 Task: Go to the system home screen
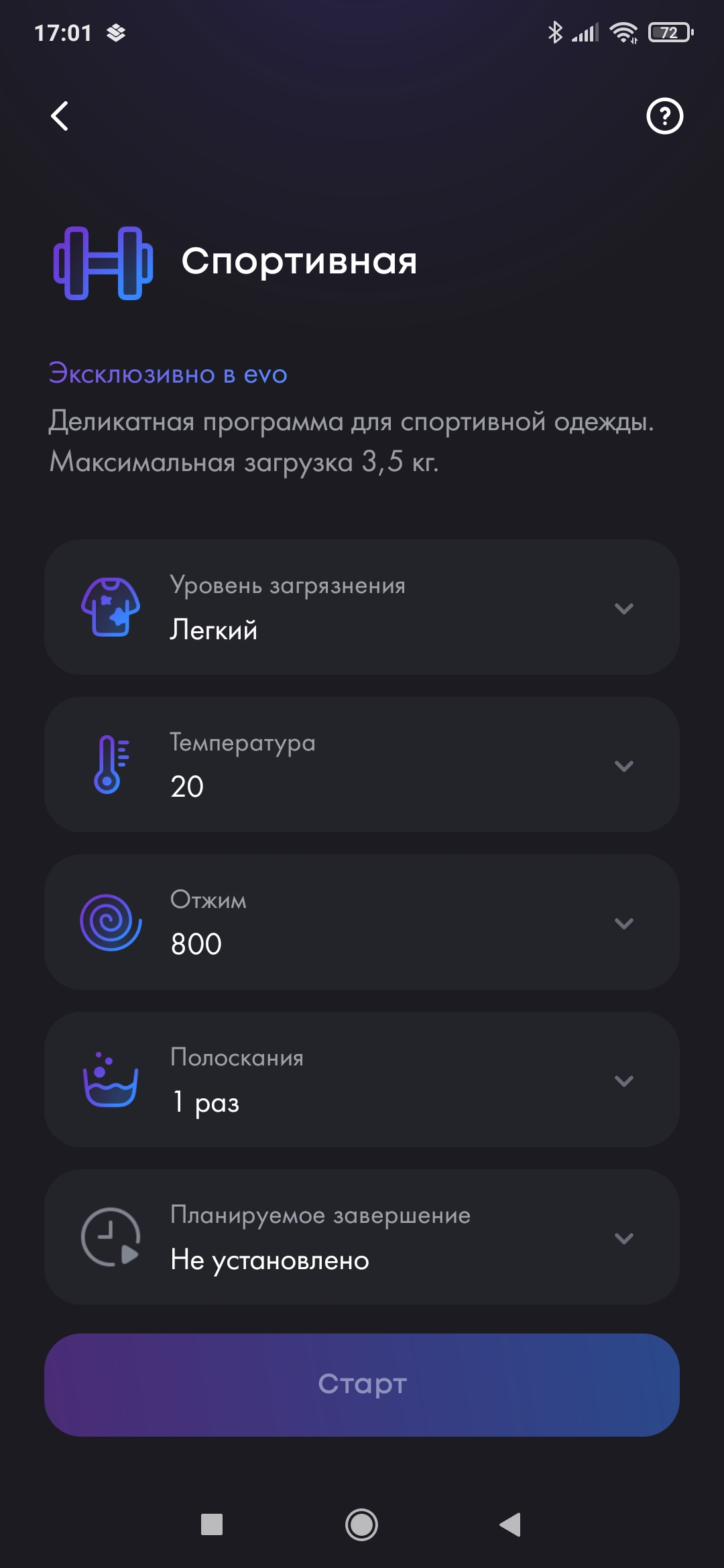[x=361, y=1524]
